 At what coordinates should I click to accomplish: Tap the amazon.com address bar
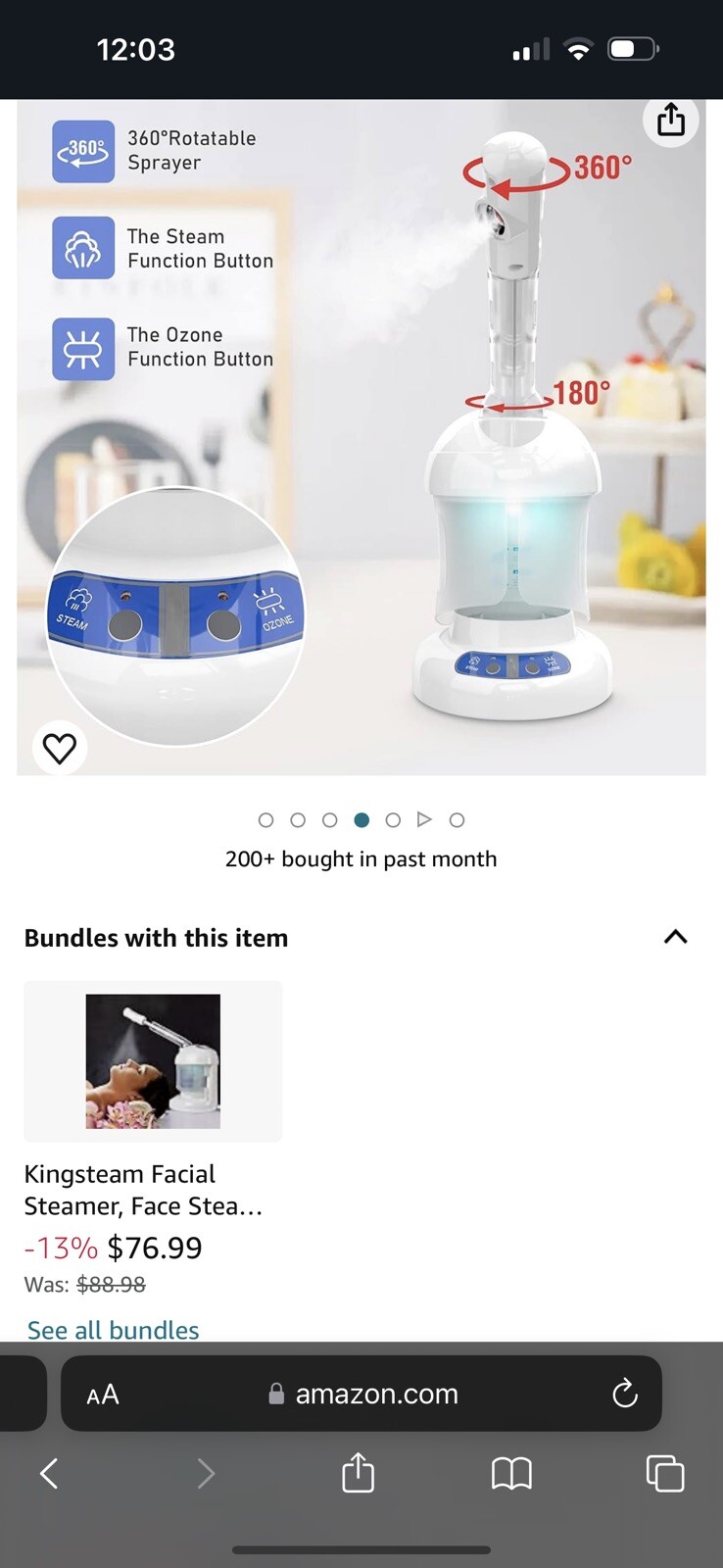click(x=361, y=1394)
